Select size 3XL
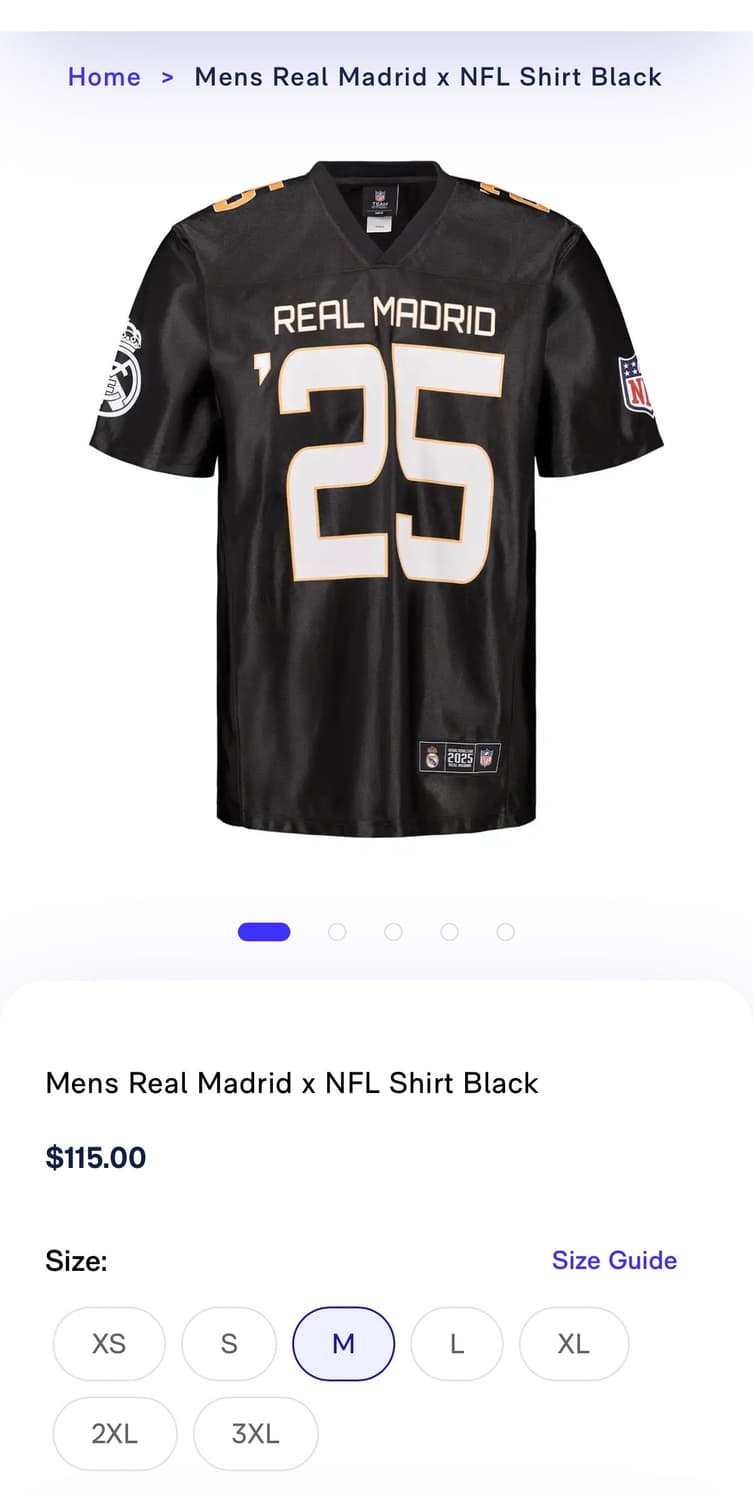 255,1434
